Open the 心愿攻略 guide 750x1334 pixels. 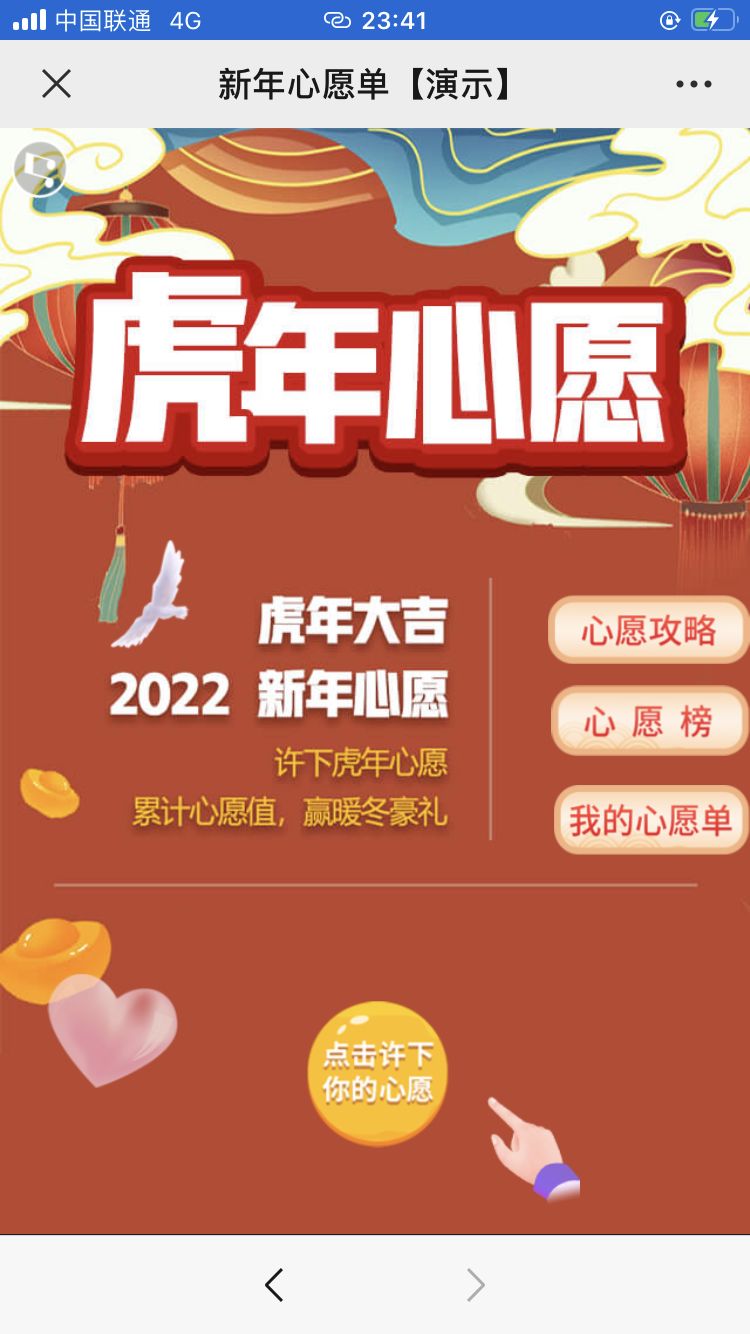(x=649, y=630)
